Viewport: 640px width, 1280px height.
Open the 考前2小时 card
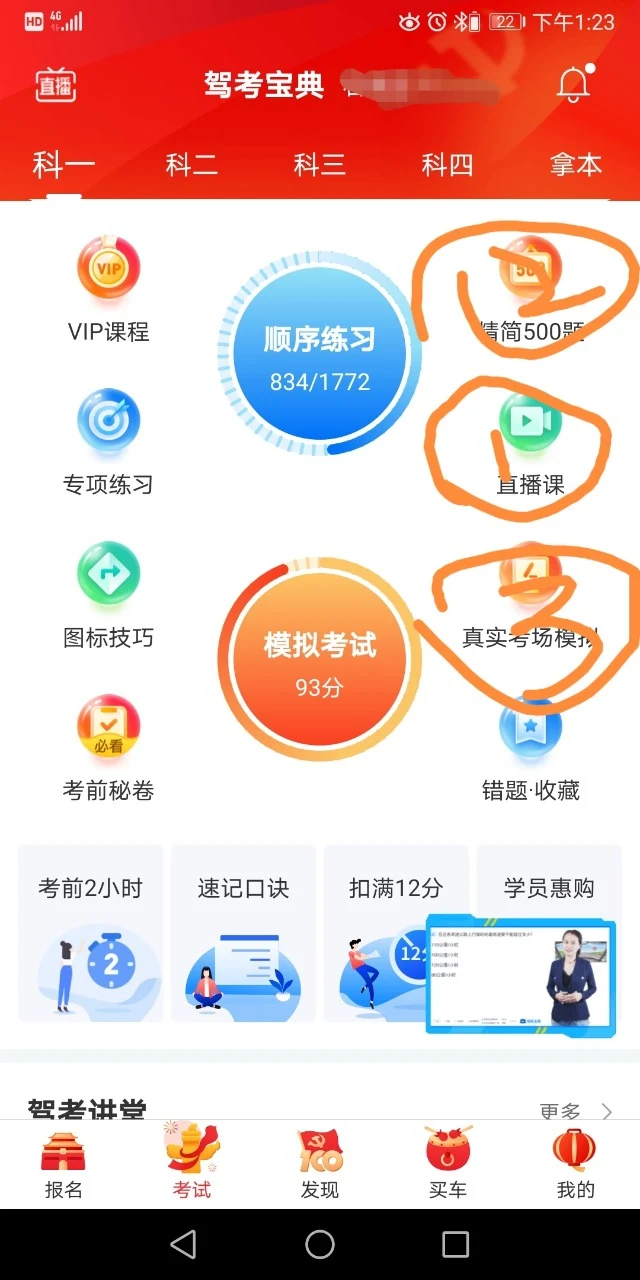click(91, 933)
